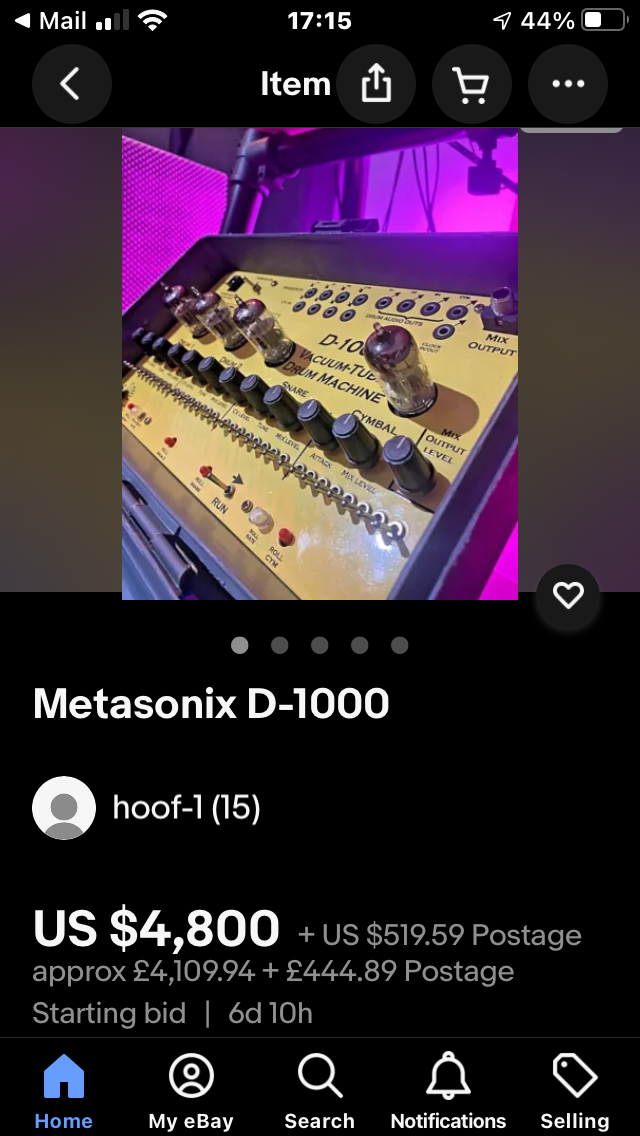Add item to watchlist with heart icon
Viewport: 640px width, 1136px height.
(568, 596)
